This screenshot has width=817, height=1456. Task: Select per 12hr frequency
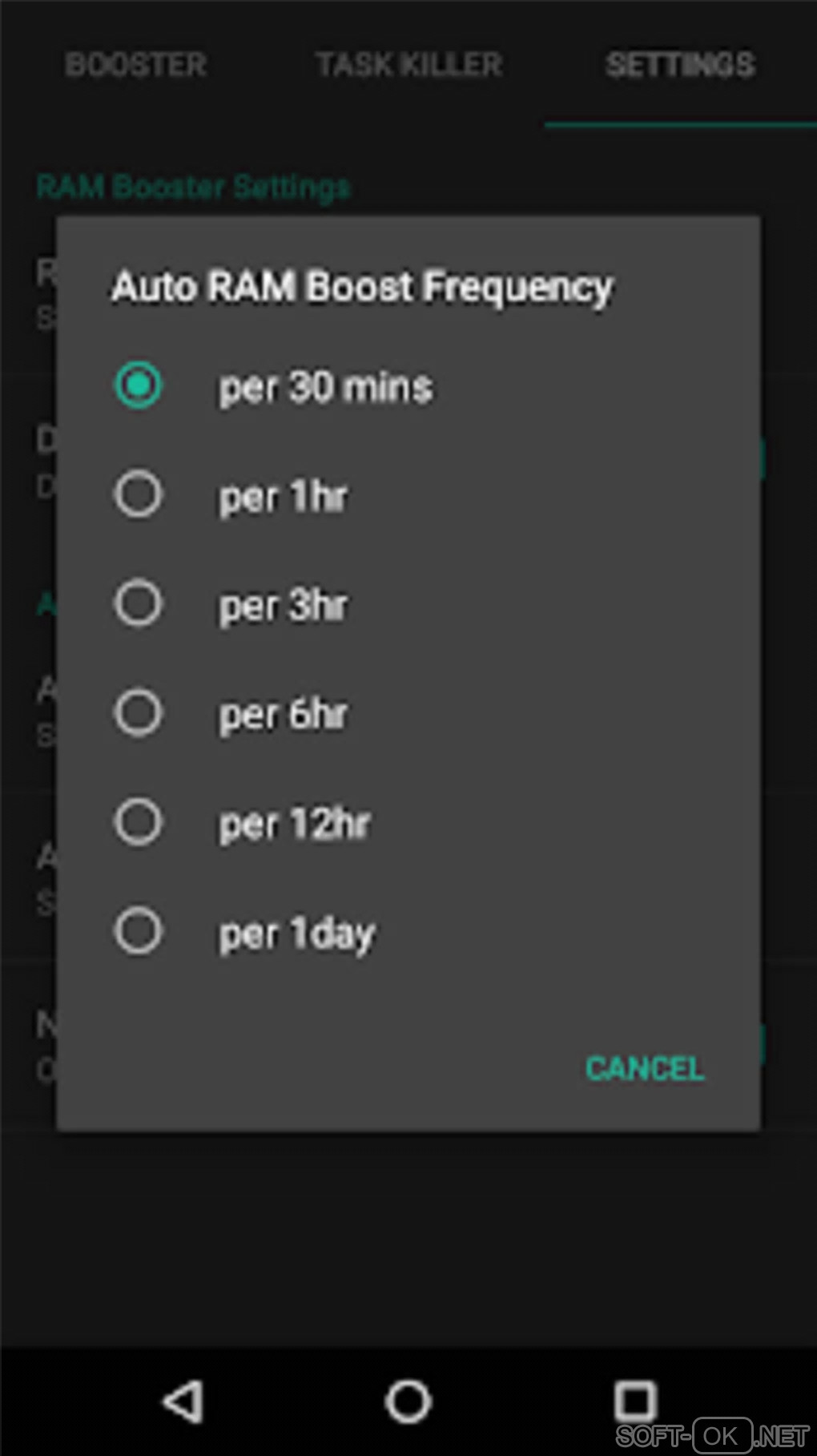139,821
